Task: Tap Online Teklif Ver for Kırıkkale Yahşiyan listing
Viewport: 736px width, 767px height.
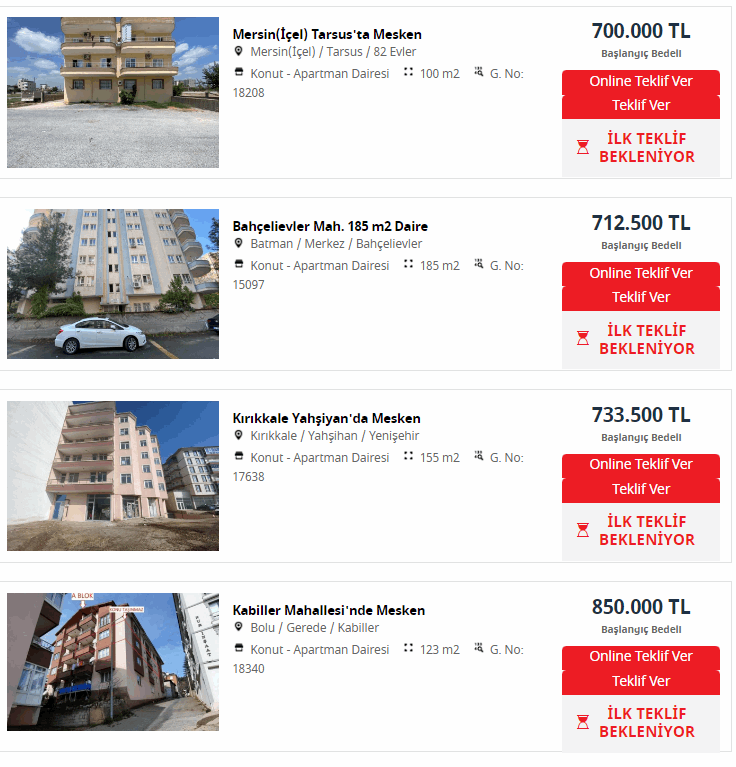Action: click(640, 465)
